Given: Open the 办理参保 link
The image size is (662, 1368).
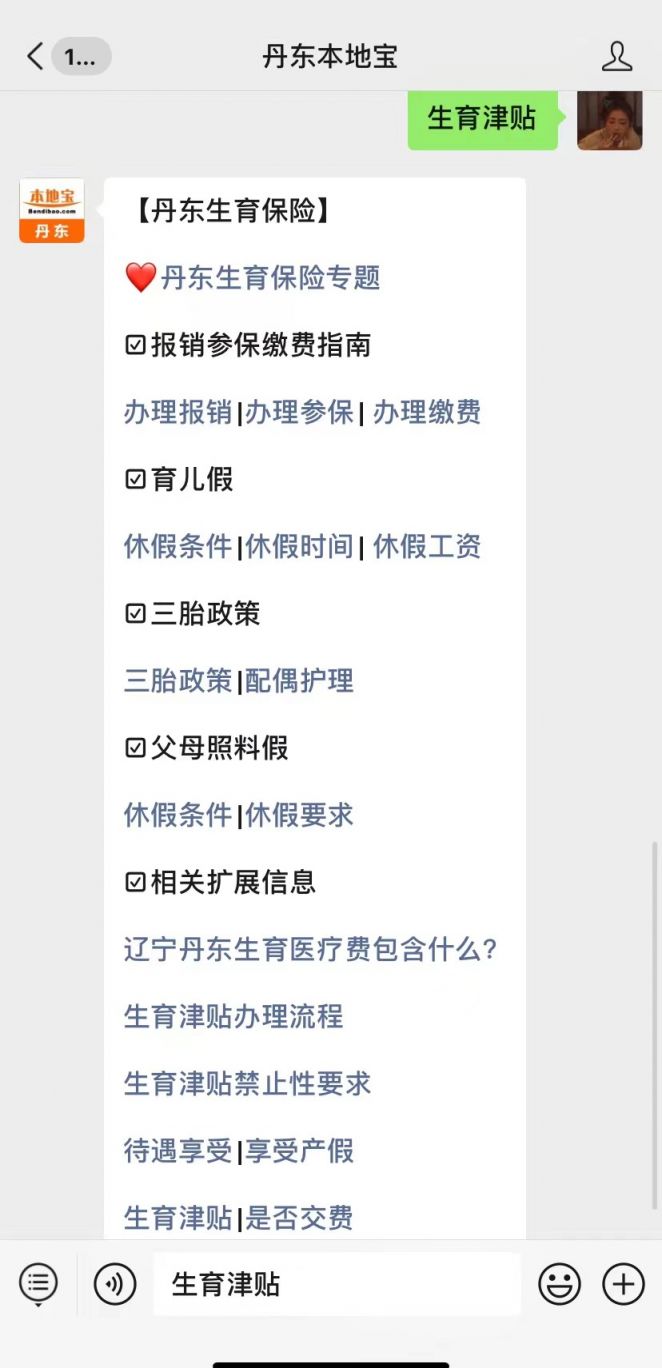Looking at the screenshot, I should click(x=300, y=412).
